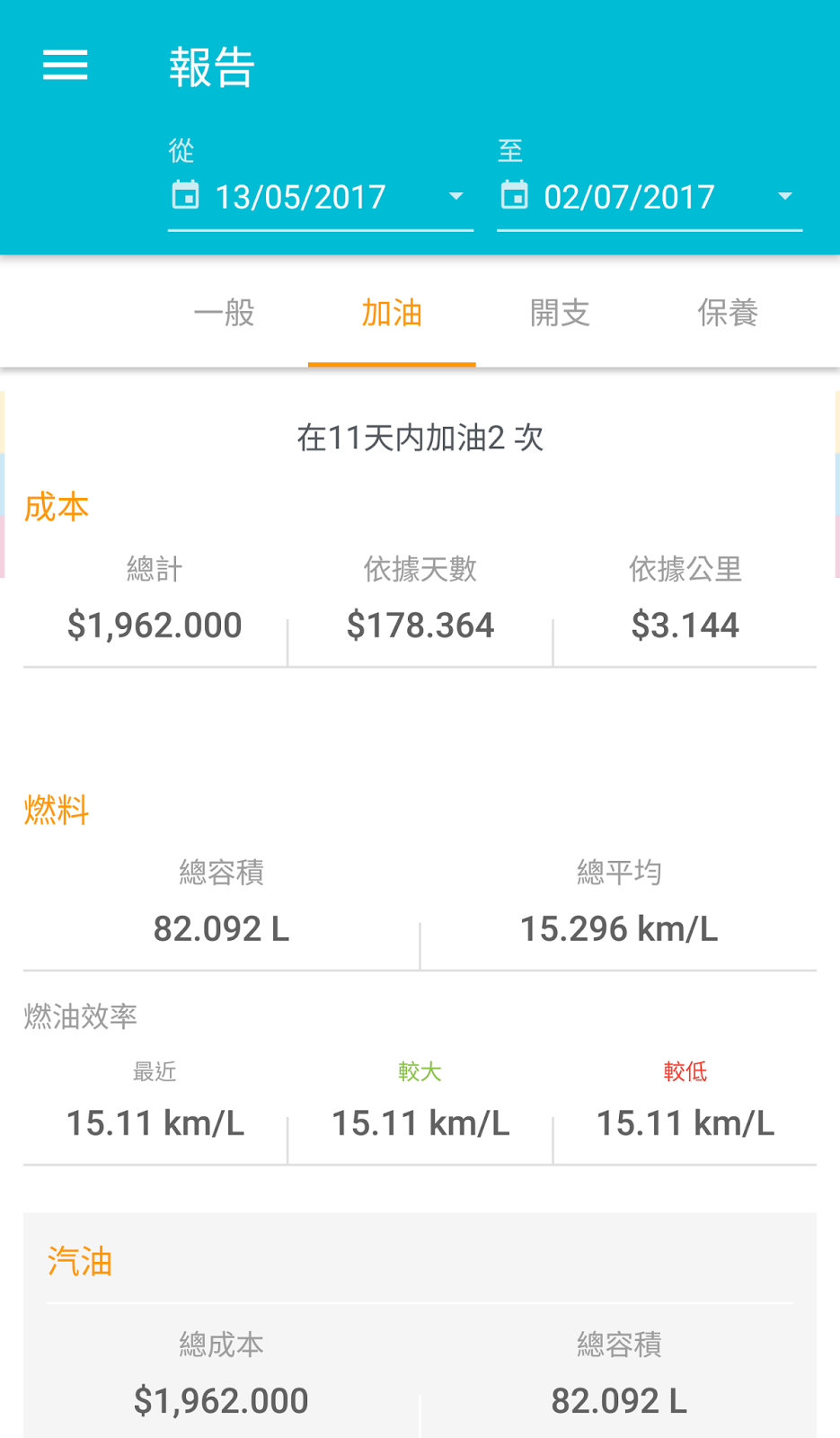This screenshot has width=840, height=1438.
Task: Open the 至 end date picker
Action: pyautogui.click(x=649, y=197)
